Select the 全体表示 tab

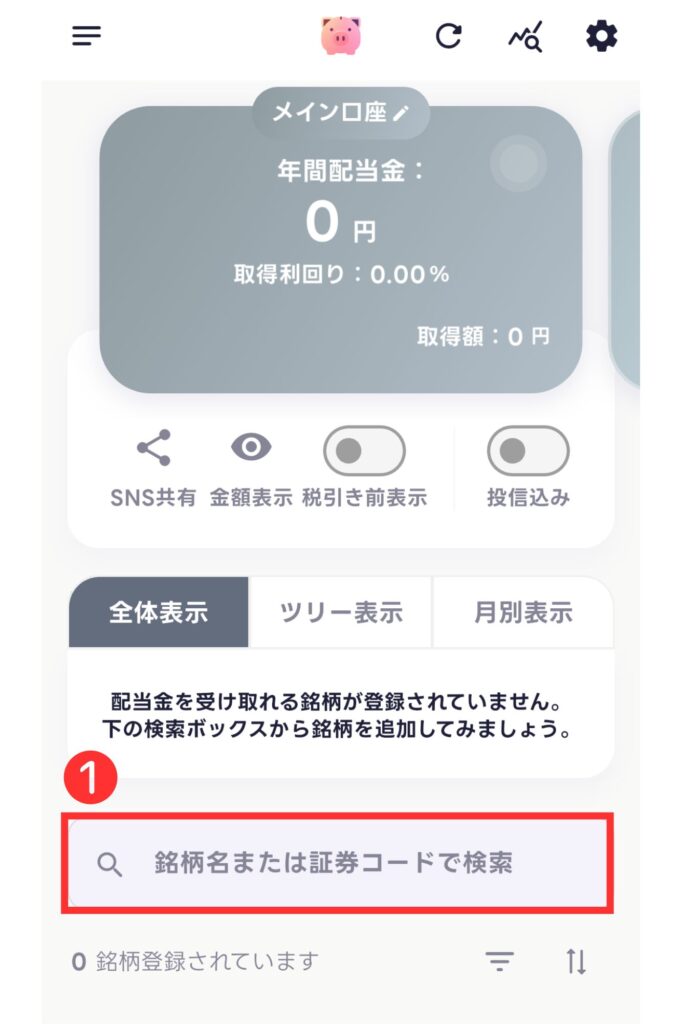158,612
